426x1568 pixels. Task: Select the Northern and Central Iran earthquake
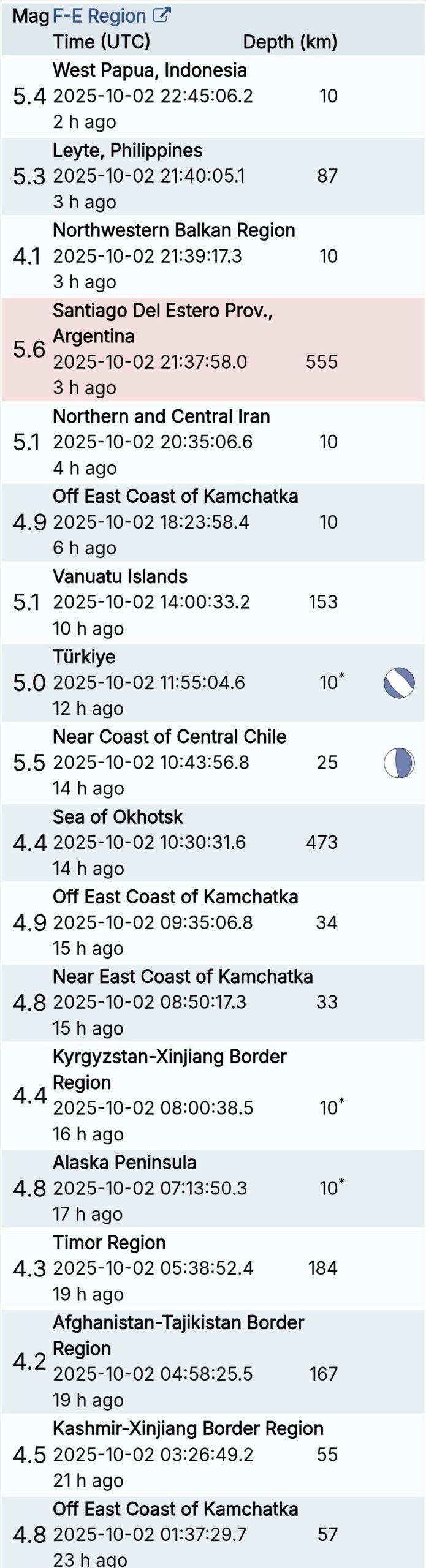(161, 417)
